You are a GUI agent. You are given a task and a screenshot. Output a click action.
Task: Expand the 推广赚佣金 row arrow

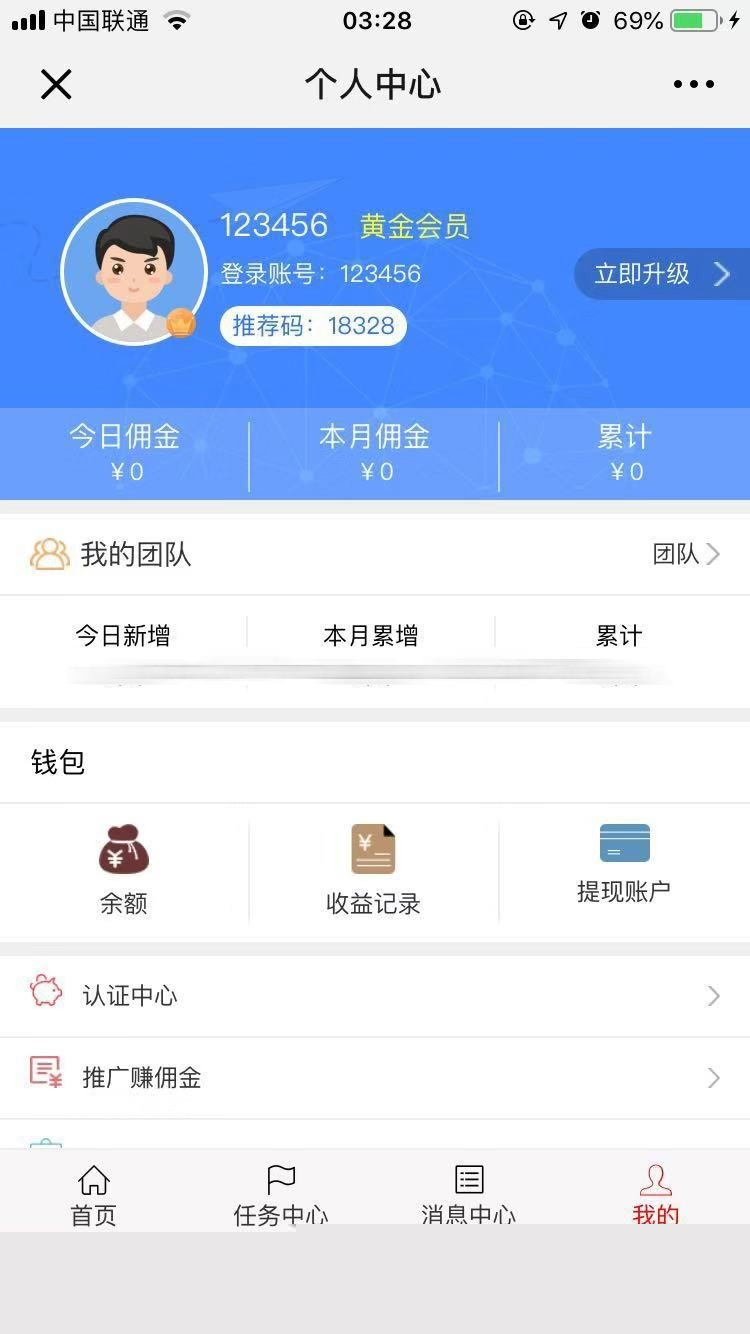click(713, 1077)
